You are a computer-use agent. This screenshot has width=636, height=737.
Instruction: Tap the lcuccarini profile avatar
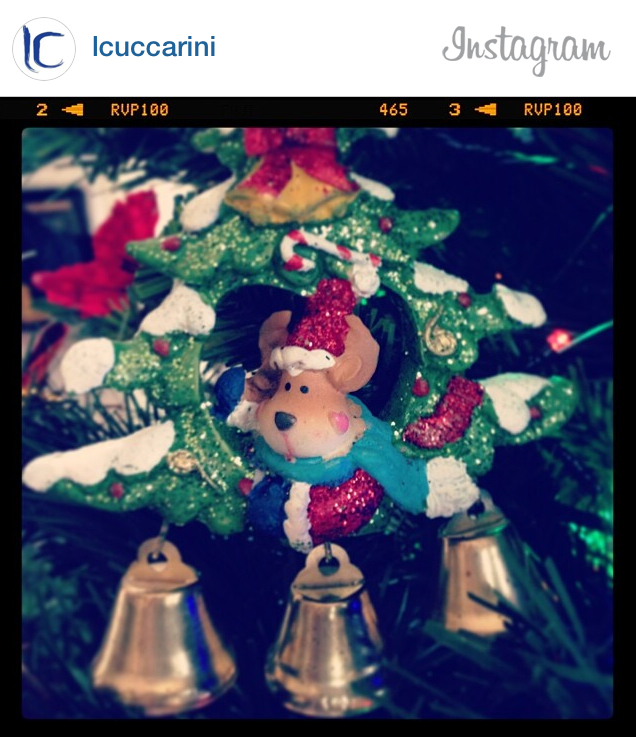(x=44, y=48)
